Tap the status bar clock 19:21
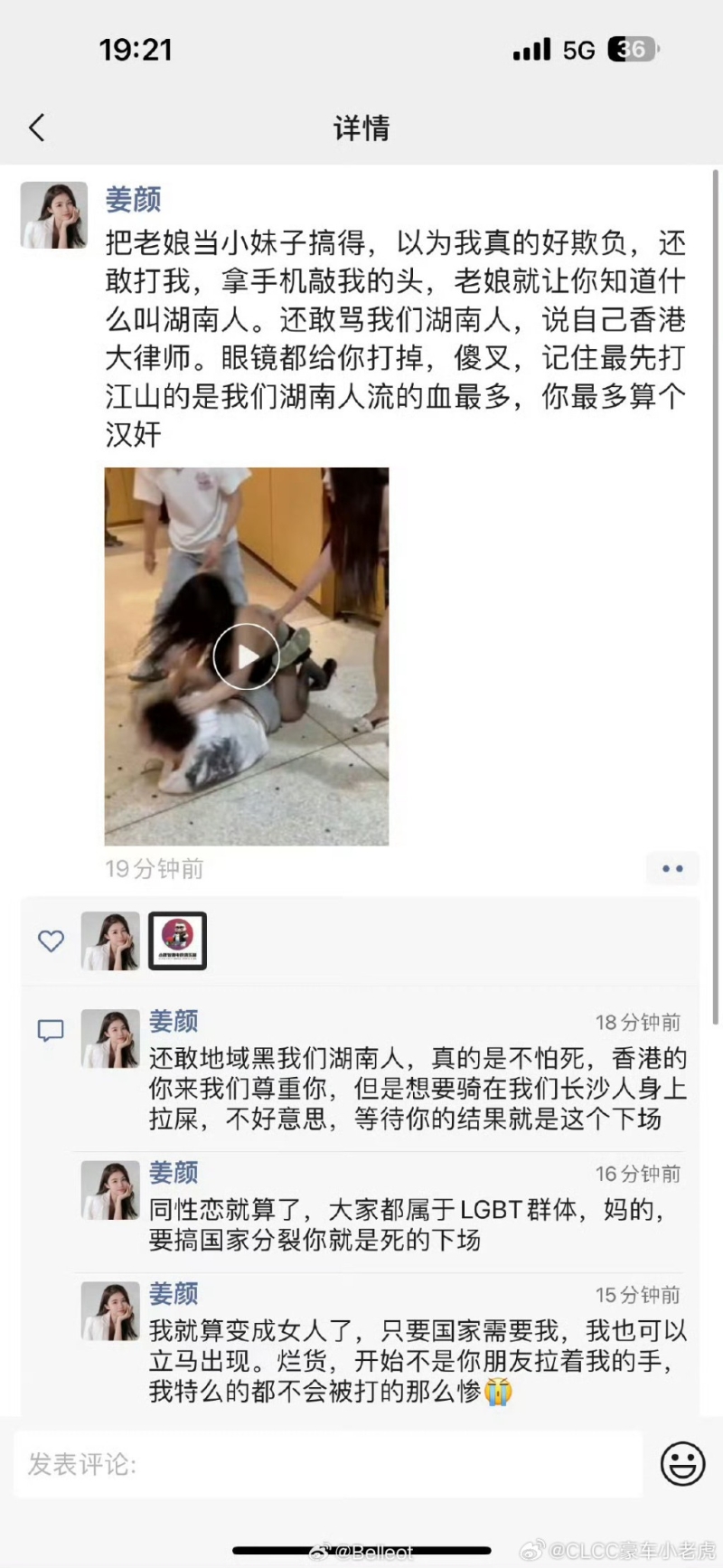 pyautogui.click(x=137, y=50)
